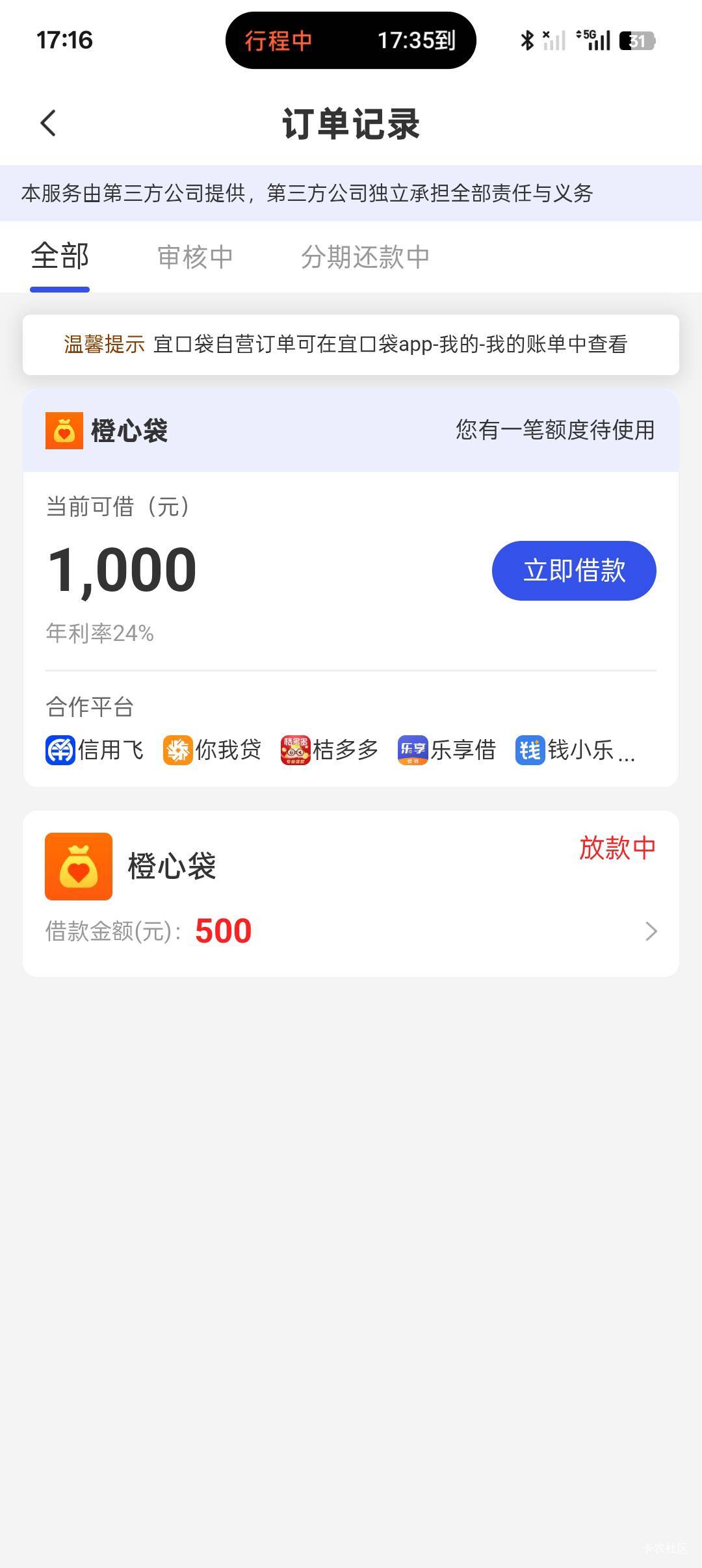Go back using the top-left arrow
The image size is (702, 1568).
click(x=48, y=123)
